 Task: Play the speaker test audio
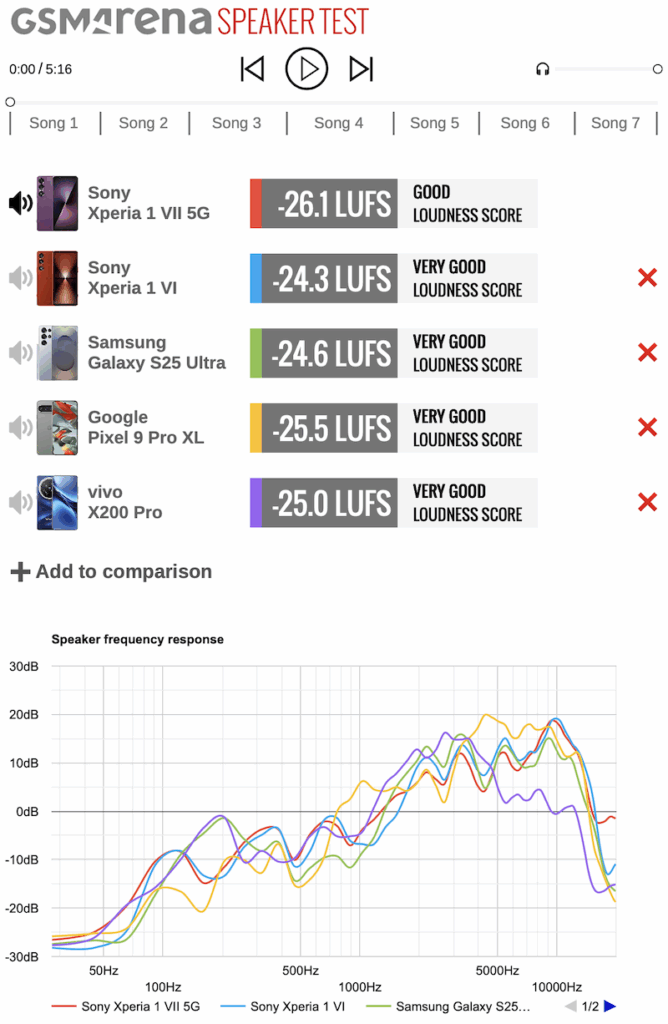click(x=307, y=69)
